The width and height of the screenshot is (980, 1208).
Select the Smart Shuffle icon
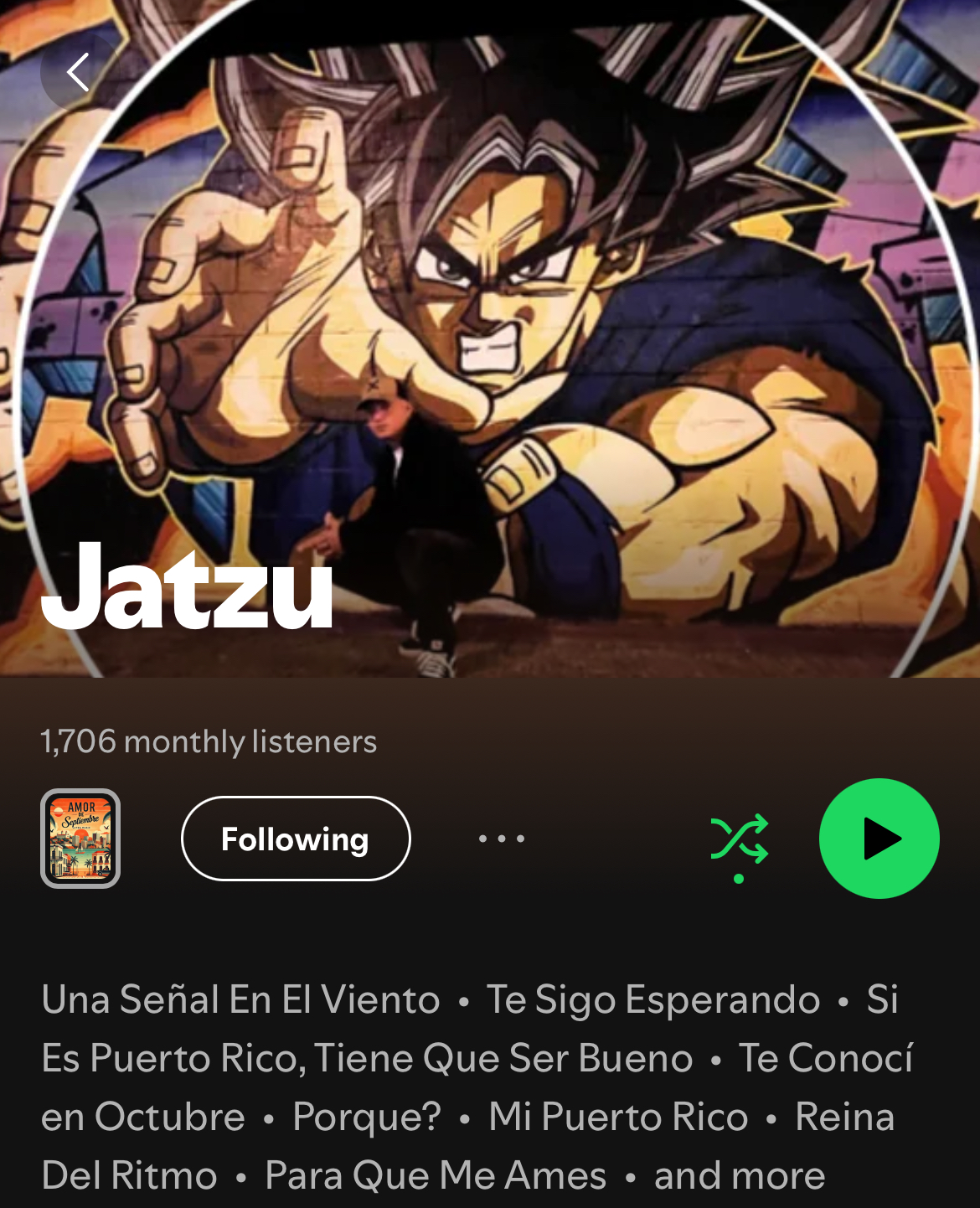point(740,838)
